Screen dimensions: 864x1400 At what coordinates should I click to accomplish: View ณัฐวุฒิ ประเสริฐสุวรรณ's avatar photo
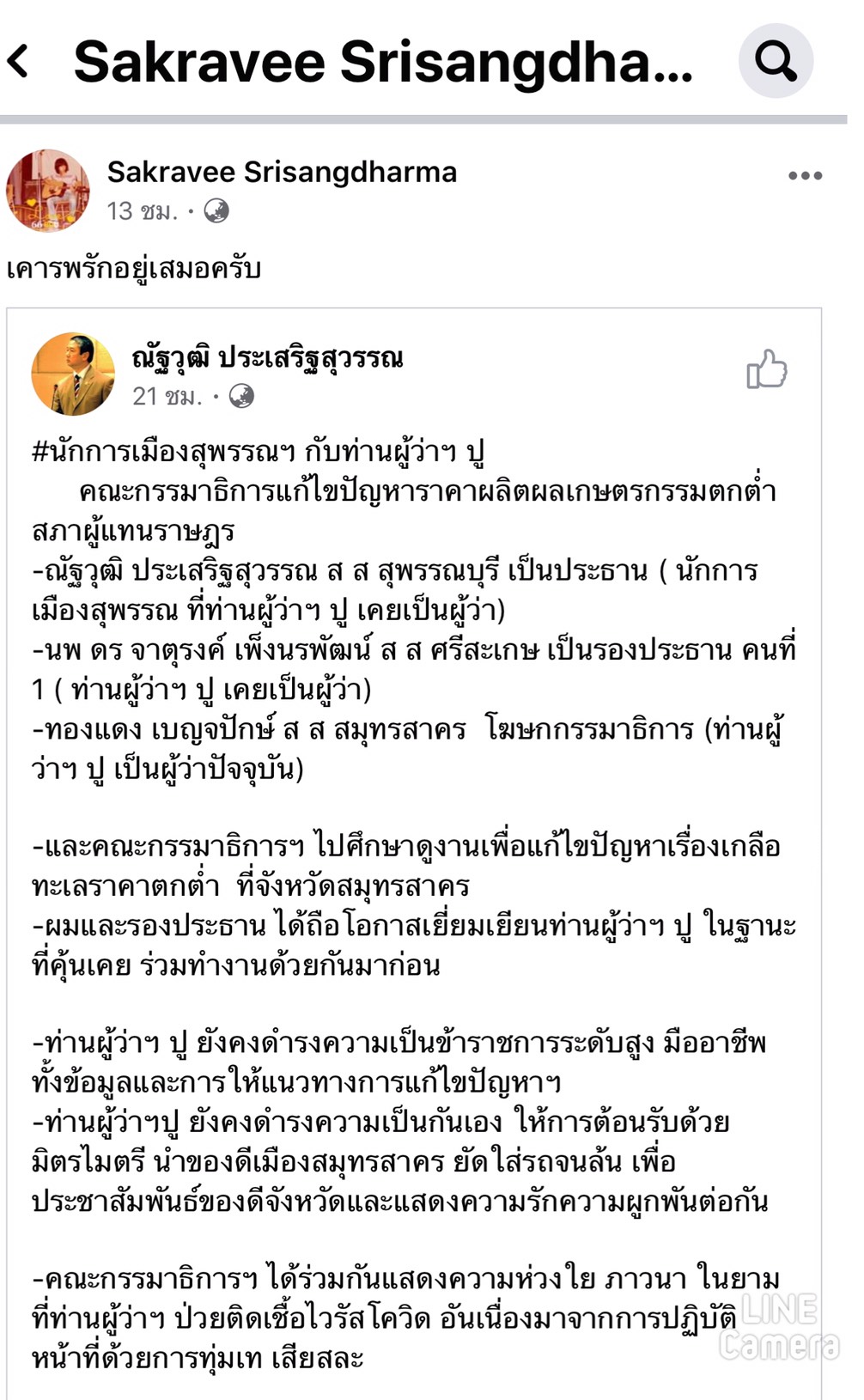[x=73, y=374]
